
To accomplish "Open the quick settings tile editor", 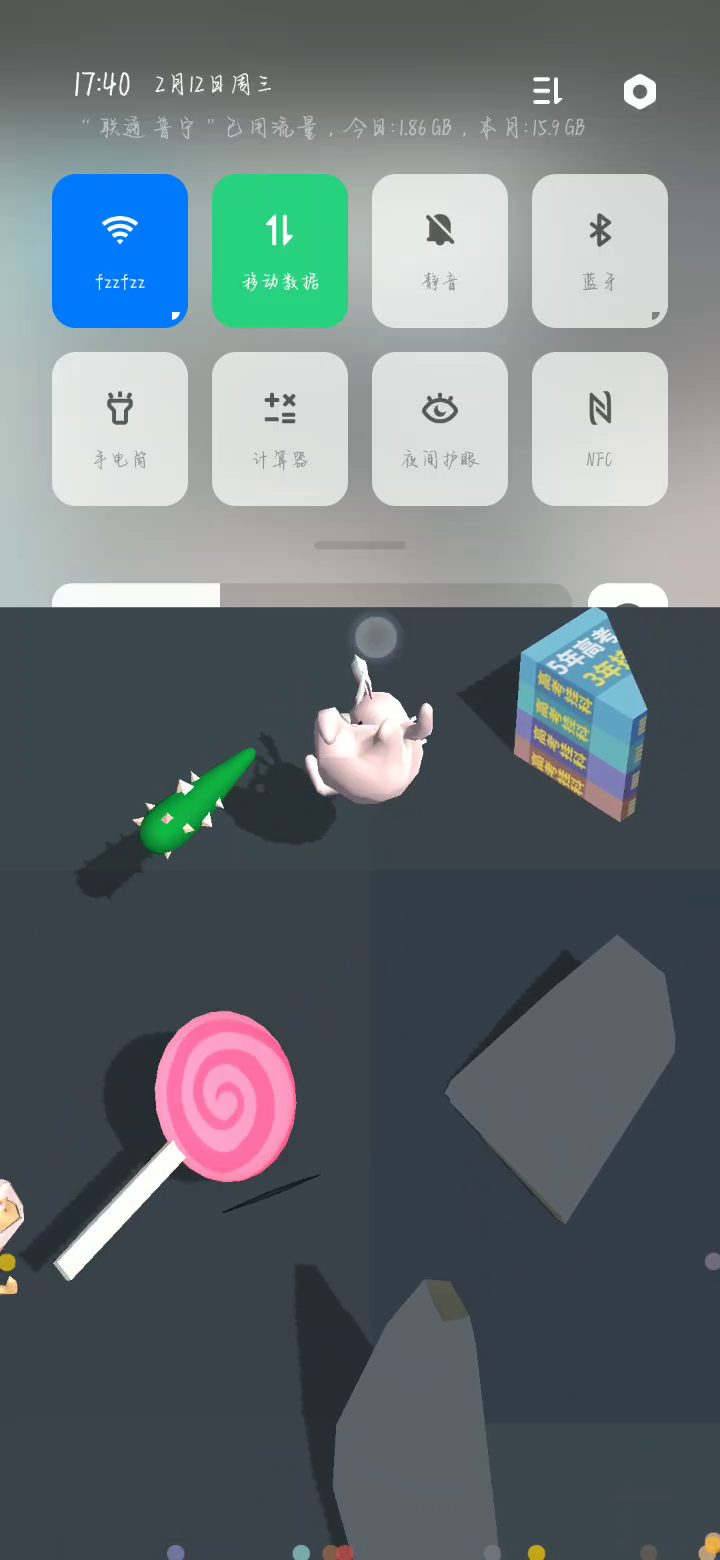I will point(547,92).
